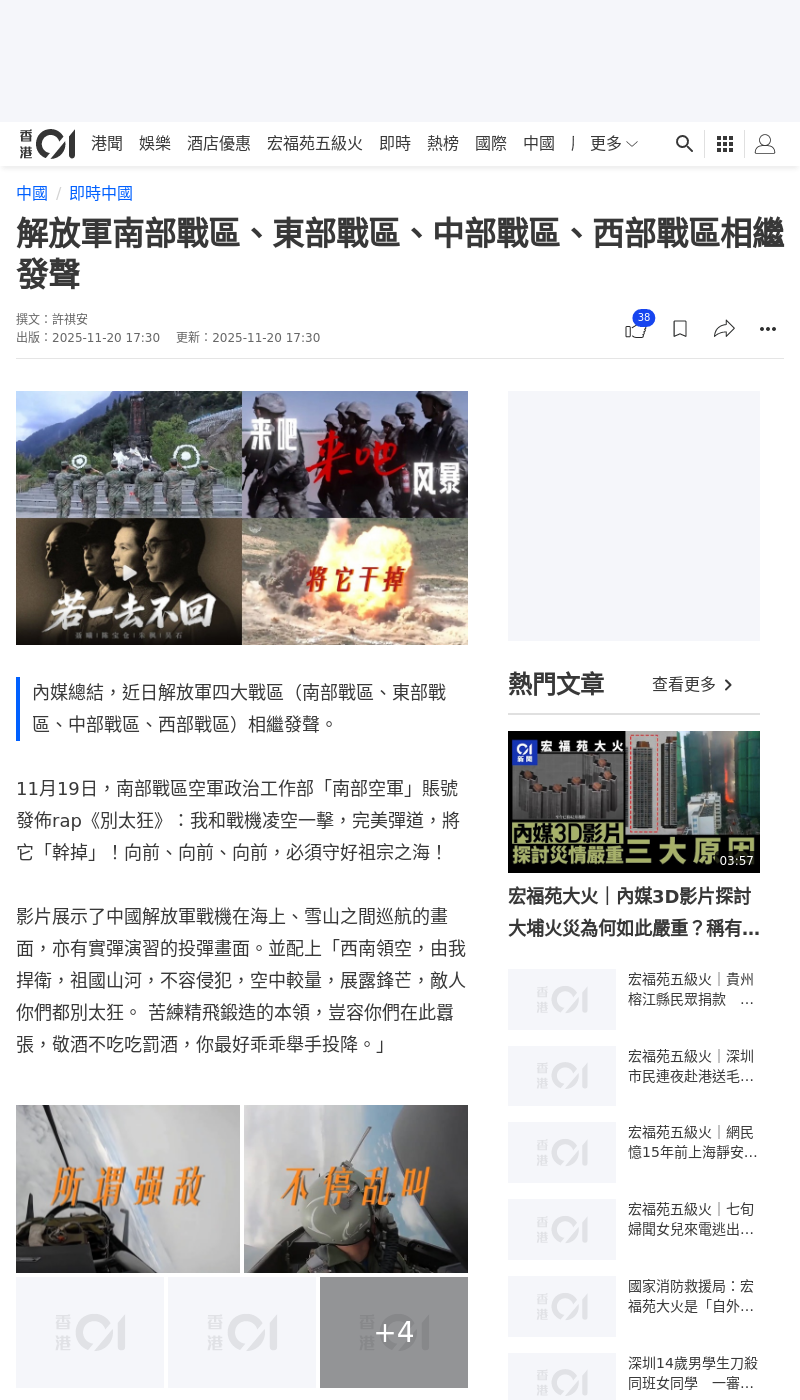The image size is (800, 1400).
Task: Open the 即時中國 breadcrumb link
Action: click(101, 194)
